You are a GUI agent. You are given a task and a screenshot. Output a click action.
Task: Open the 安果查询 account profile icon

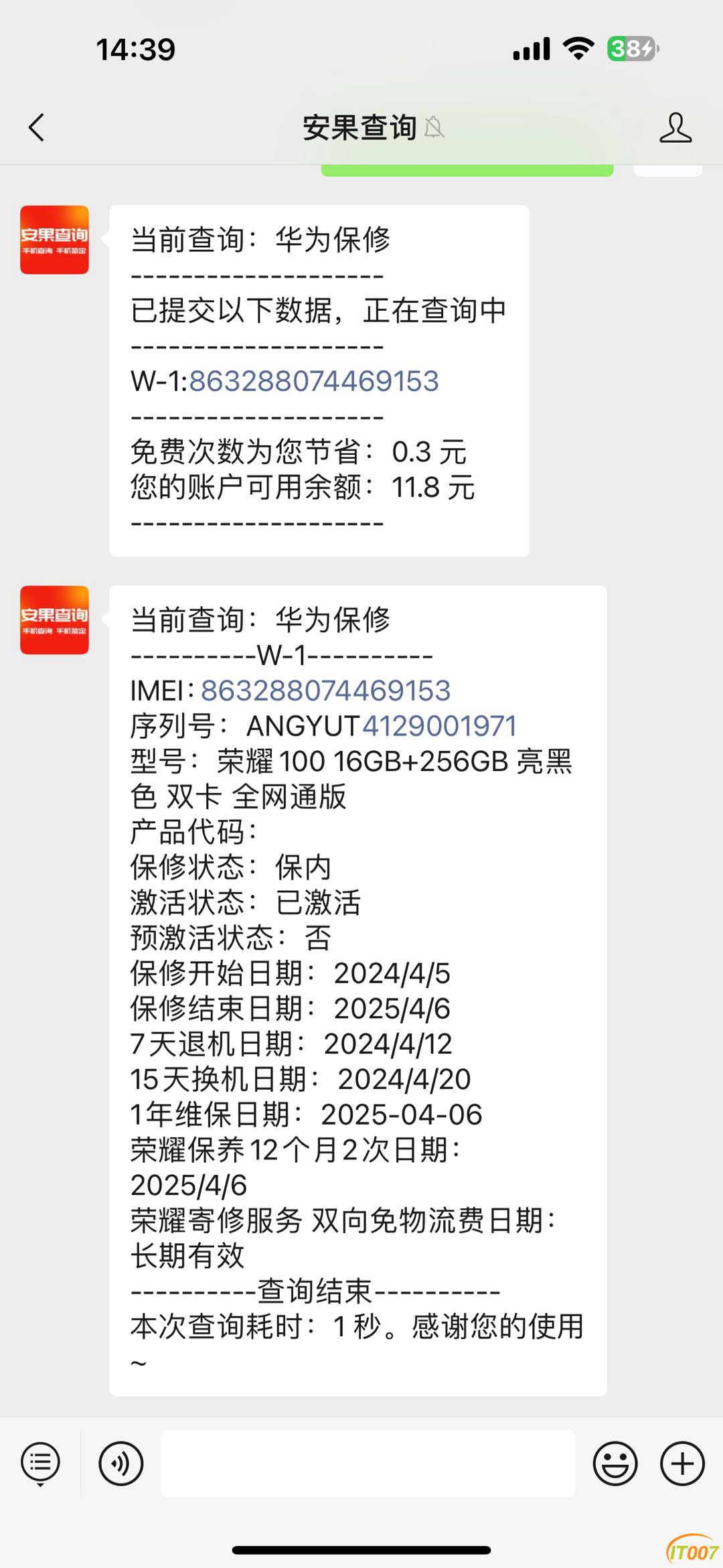(675, 127)
